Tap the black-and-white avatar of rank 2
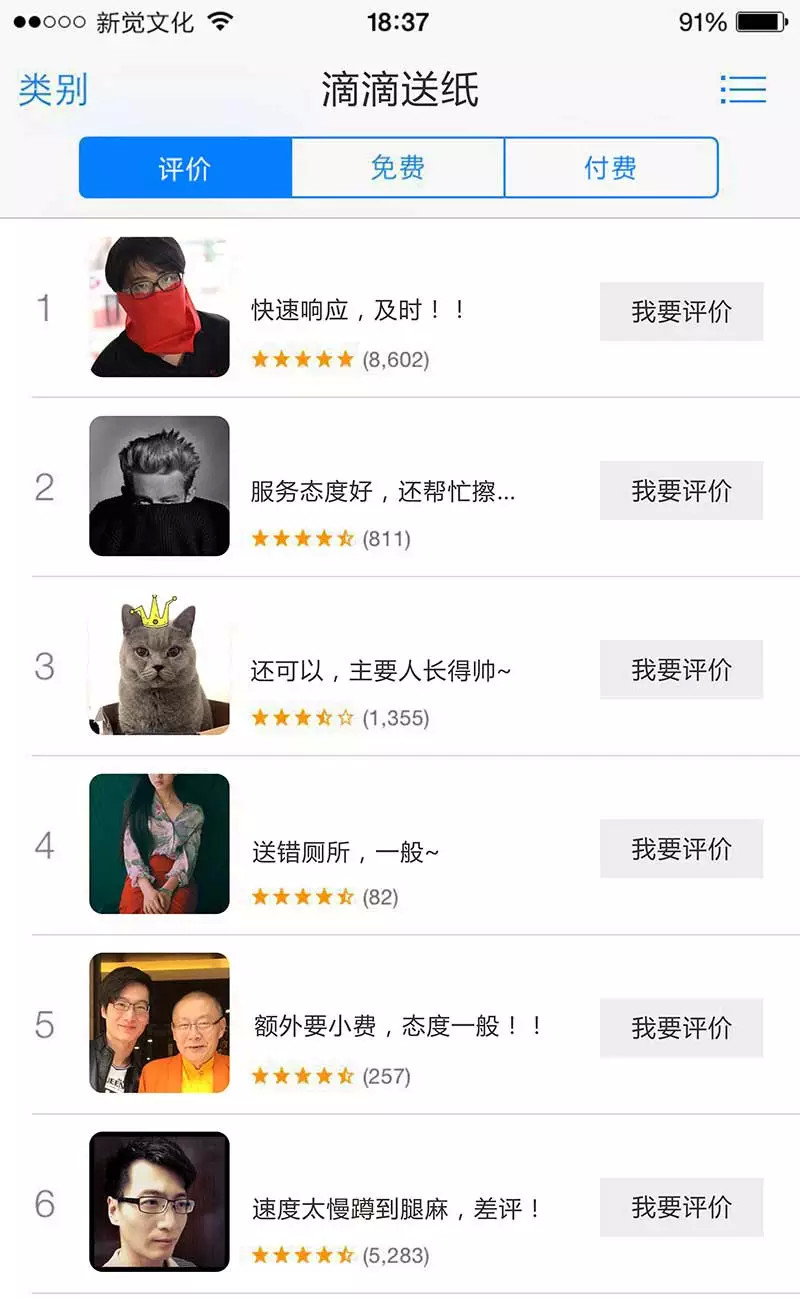Image resolution: width=800 pixels, height=1298 pixels. [157, 487]
